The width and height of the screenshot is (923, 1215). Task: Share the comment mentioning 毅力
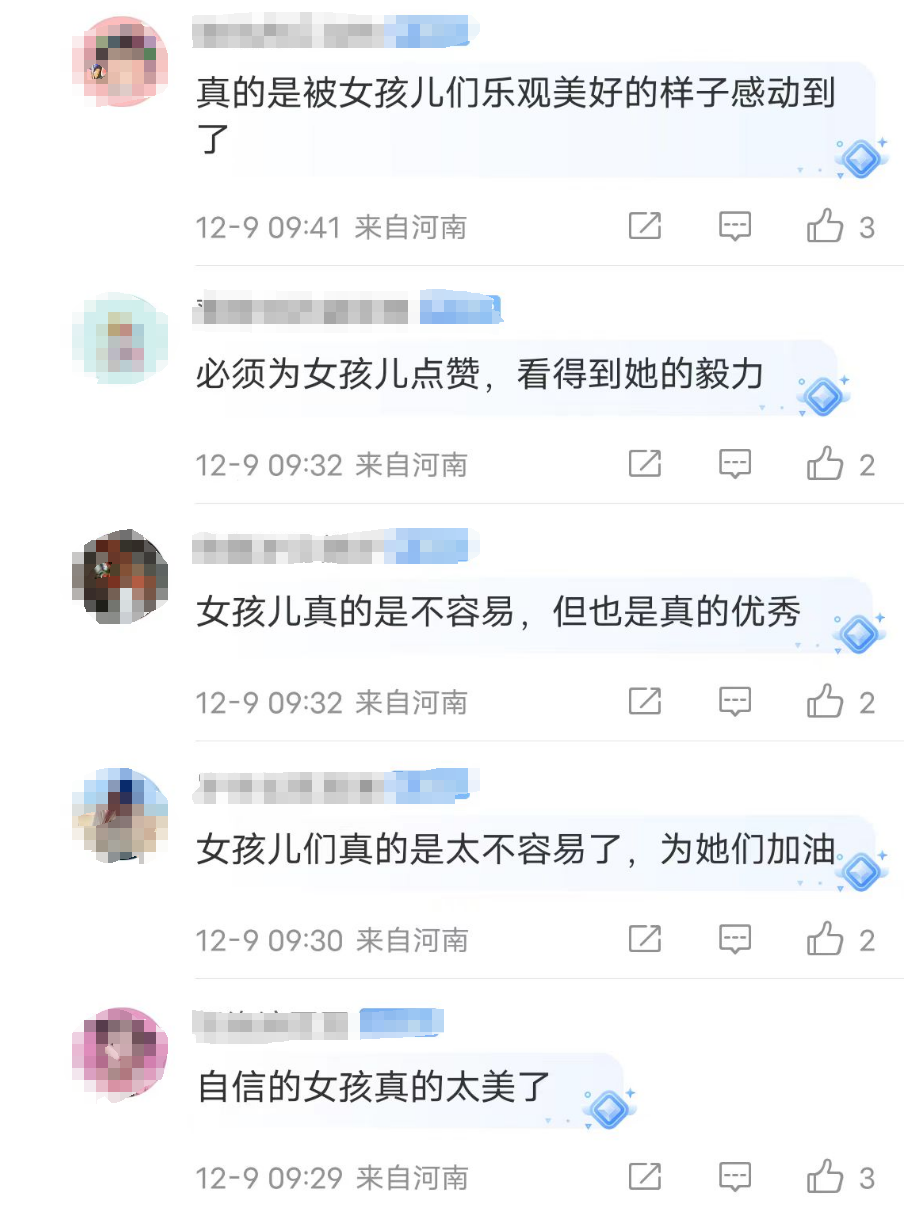coord(645,464)
